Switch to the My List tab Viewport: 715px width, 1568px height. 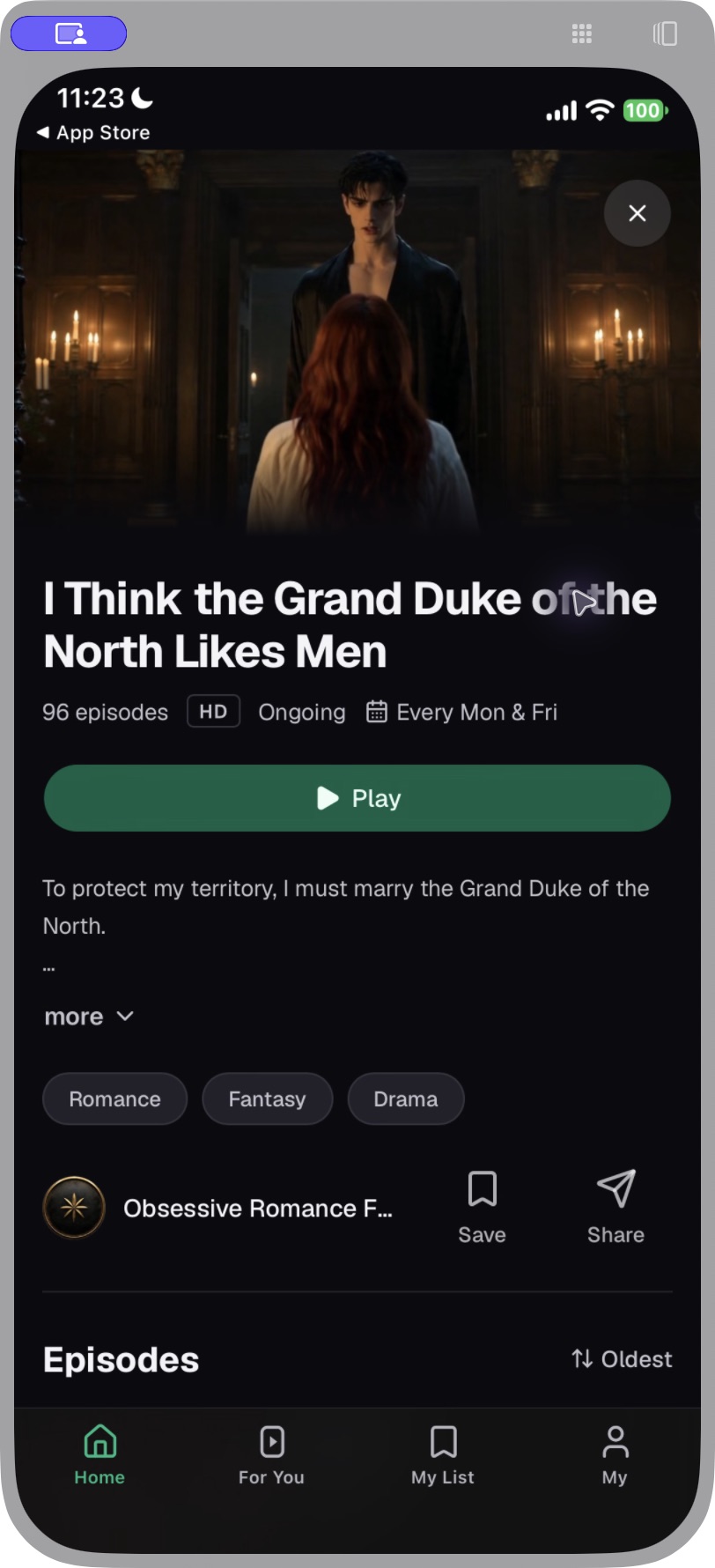[x=443, y=1455]
